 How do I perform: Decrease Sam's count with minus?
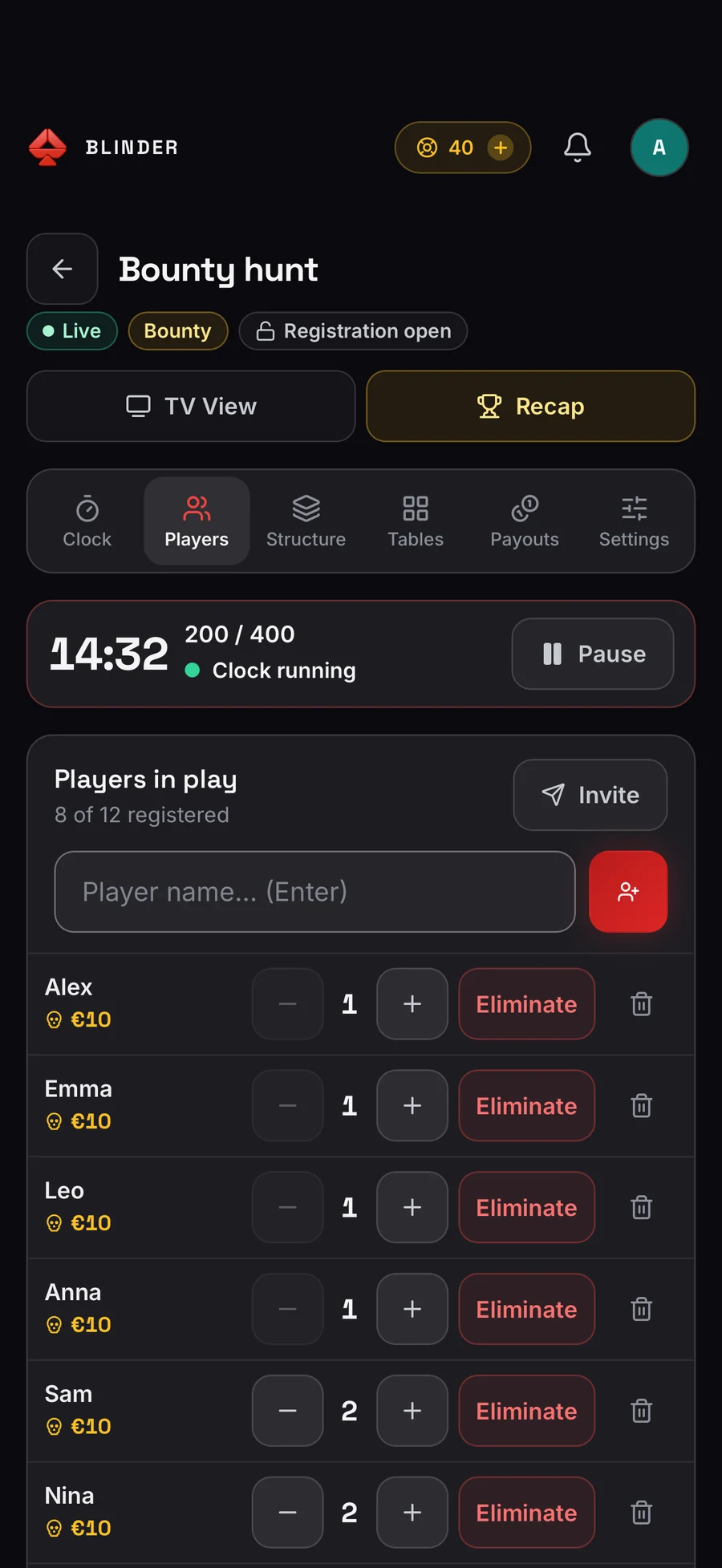tap(288, 1411)
